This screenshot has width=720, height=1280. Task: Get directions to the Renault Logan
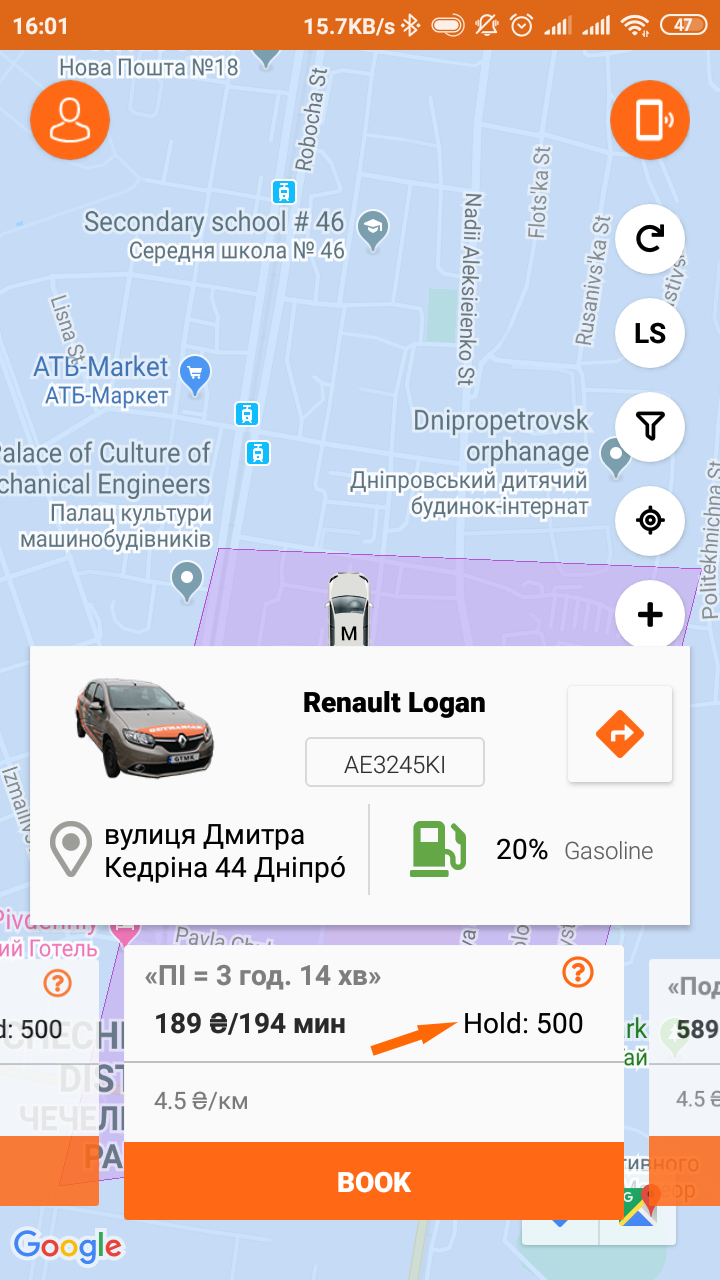tap(619, 734)
